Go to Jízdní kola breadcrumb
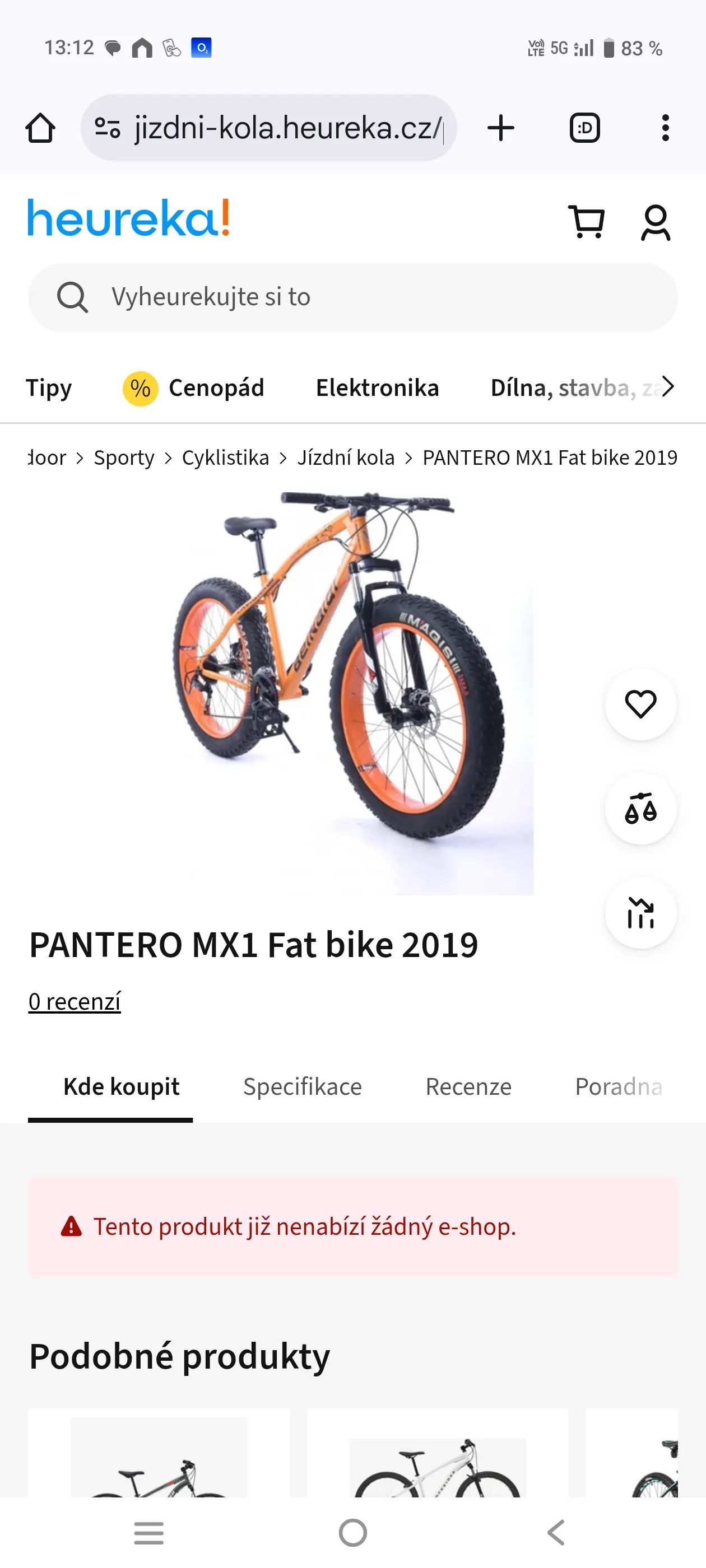The width and height of the screenshot is (706, 1568). [x=345, y=458]
